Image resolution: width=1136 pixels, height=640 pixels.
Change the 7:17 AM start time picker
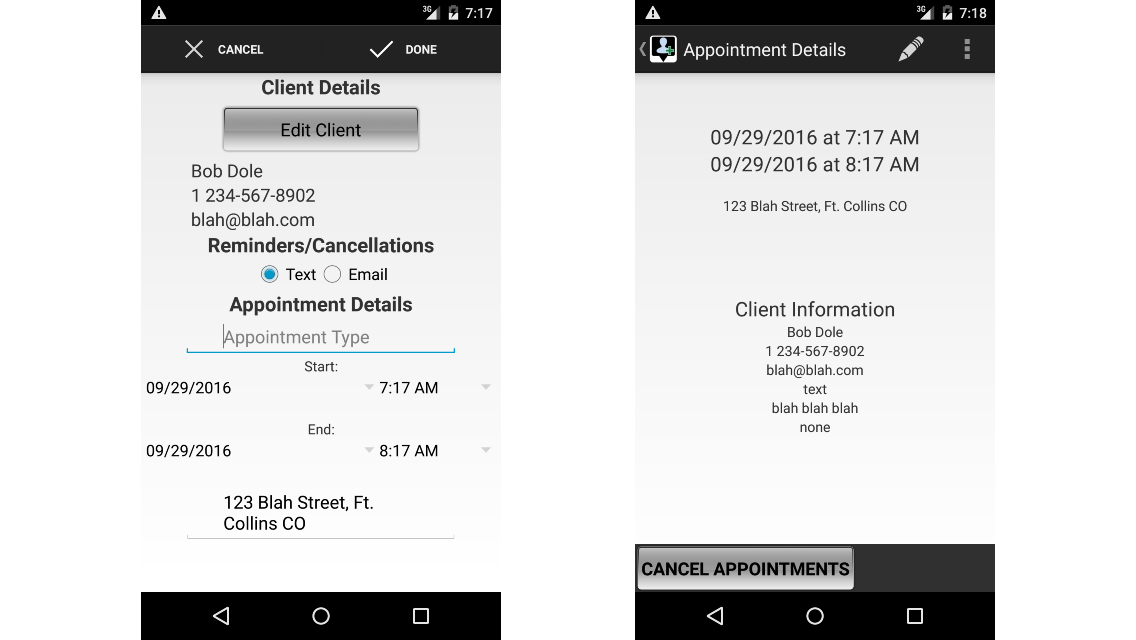click(x=434, y=388)
